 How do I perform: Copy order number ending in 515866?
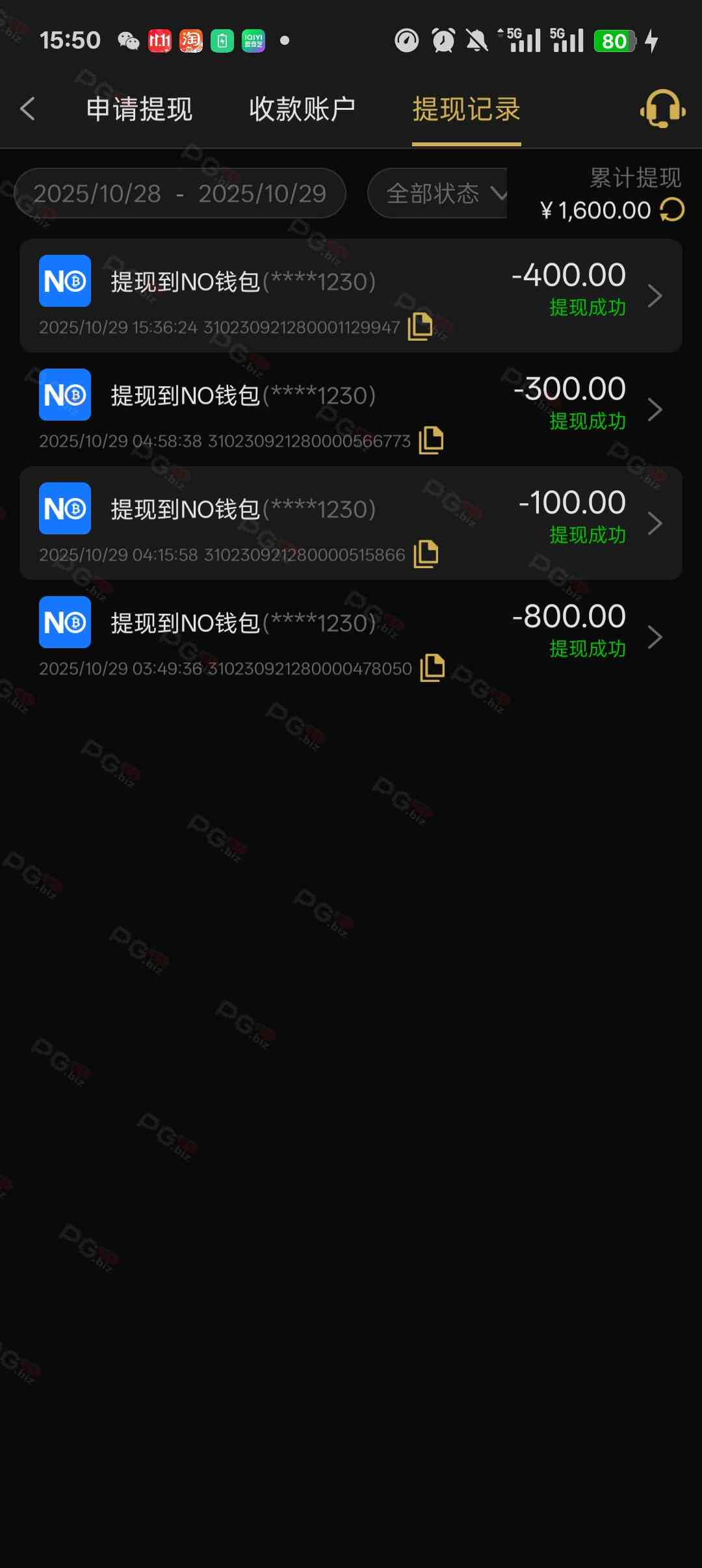click(426, 554)
